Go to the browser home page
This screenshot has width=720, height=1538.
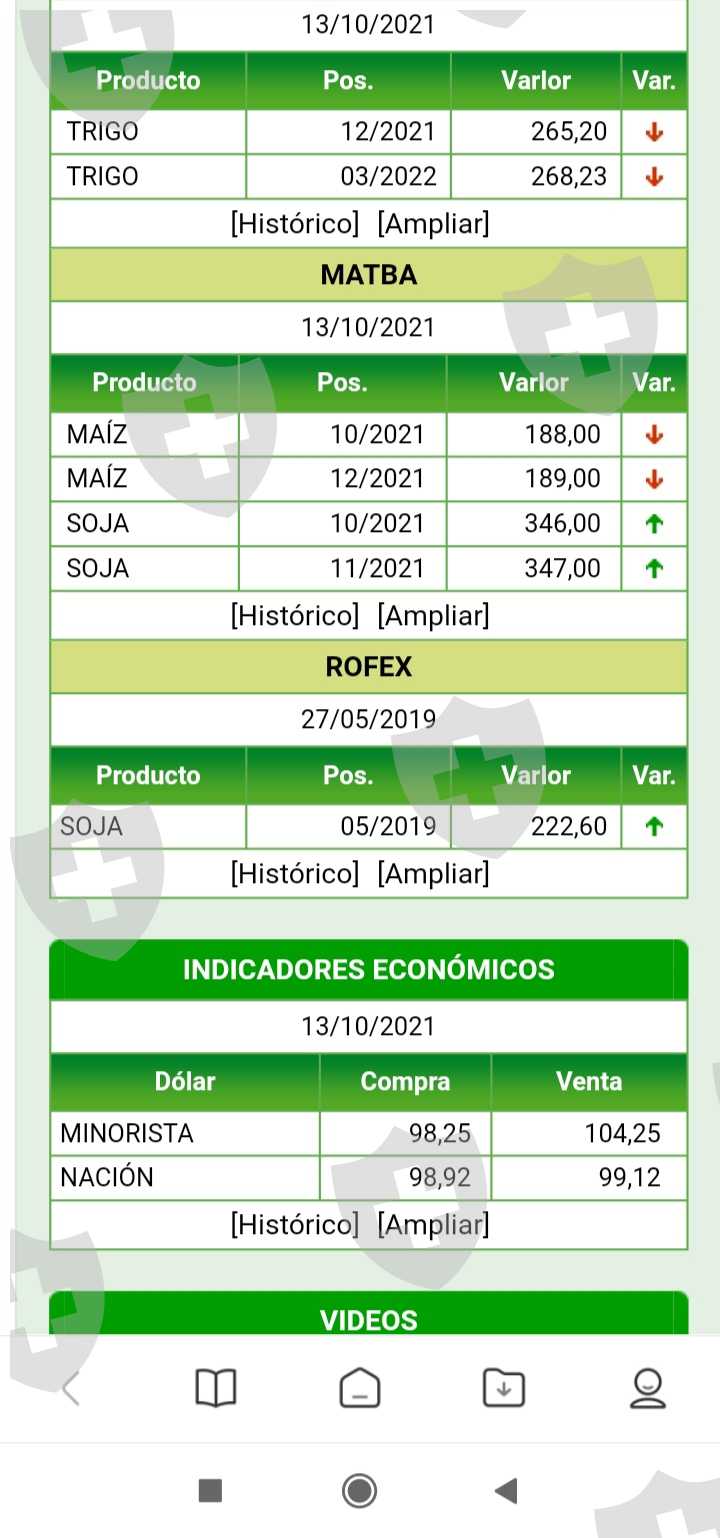360,1388
